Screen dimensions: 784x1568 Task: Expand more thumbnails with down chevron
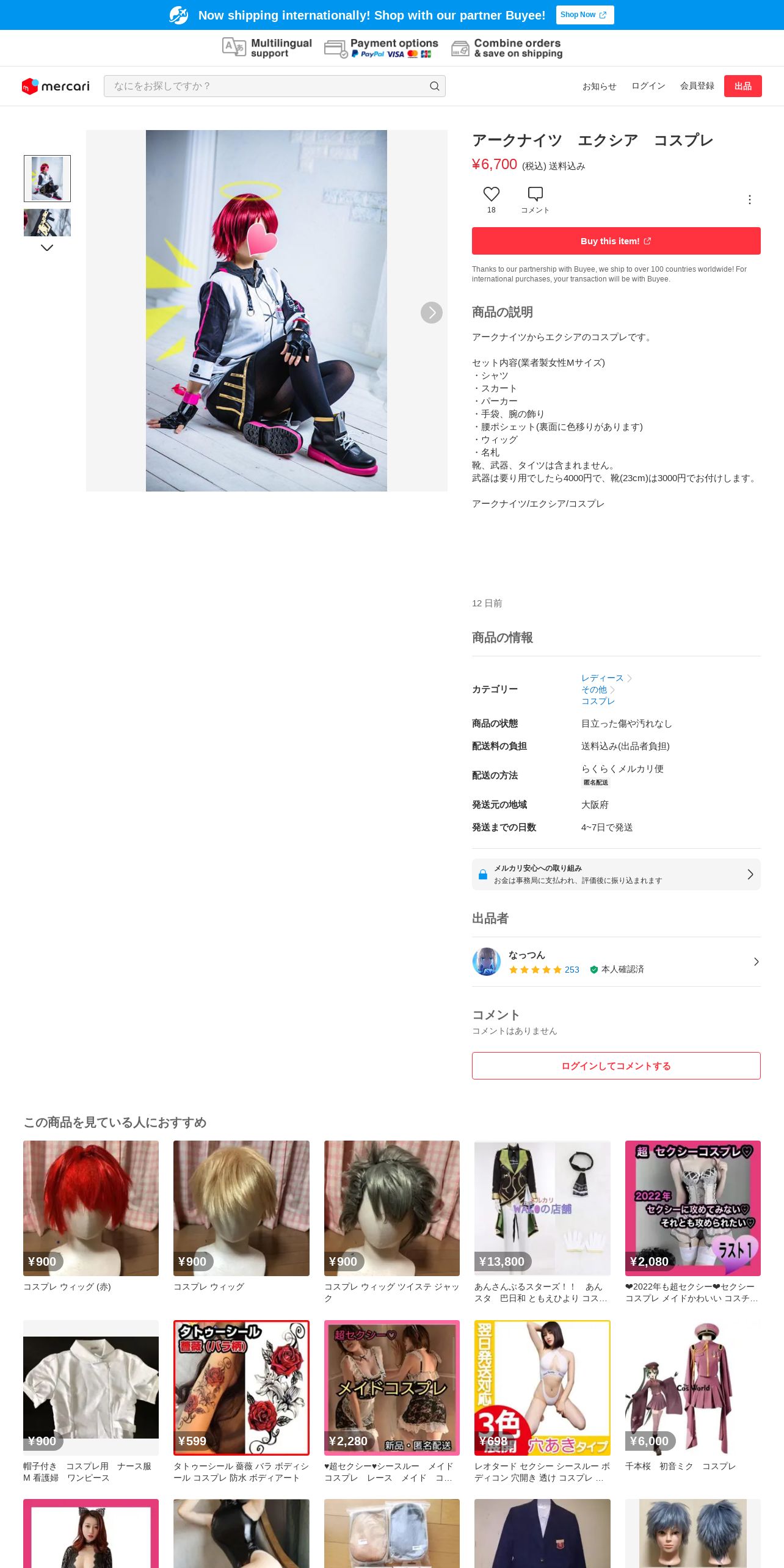coord(47,248)
